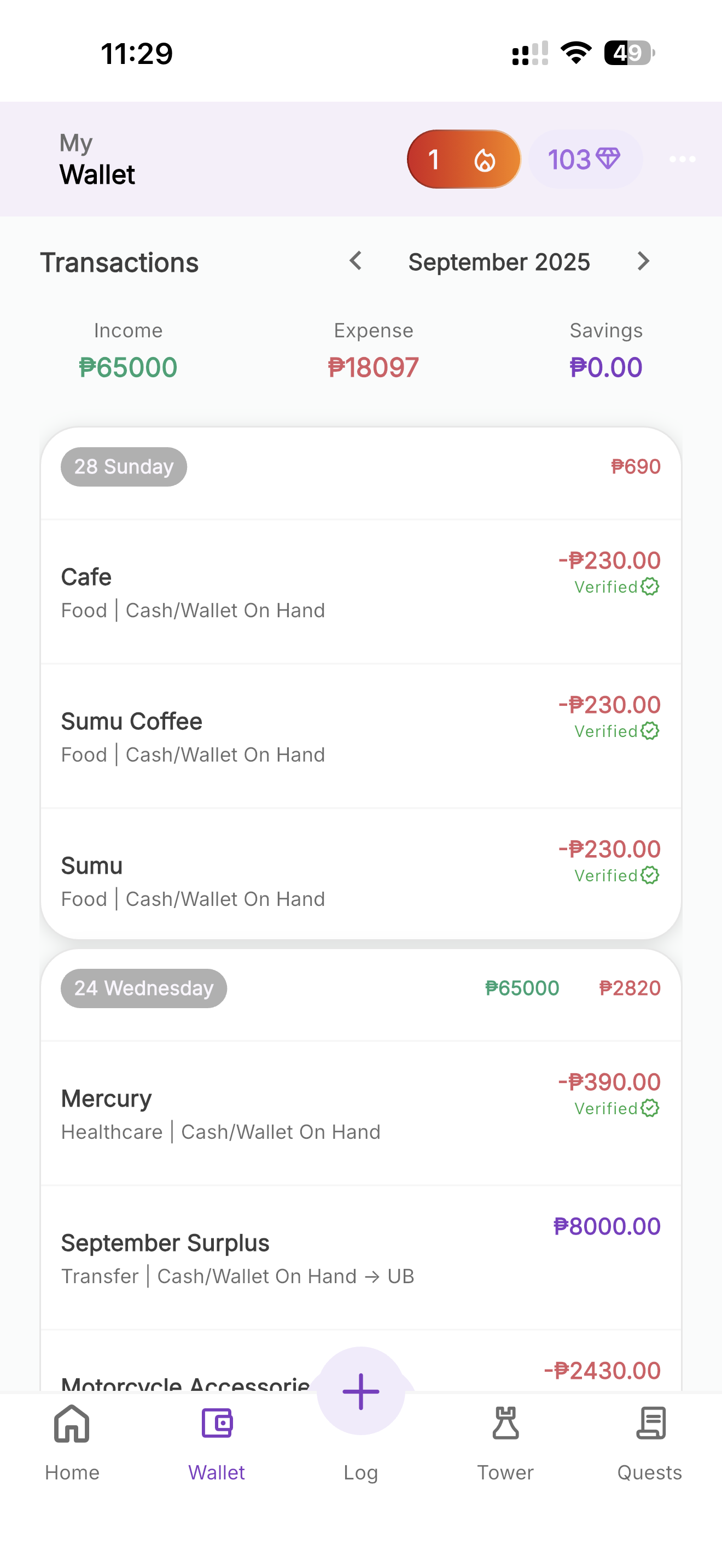The width and height of the screenshot is (722, 1568).
Task: Open the Mercury healthcare transaction
Action: (x=360, y=1113)
